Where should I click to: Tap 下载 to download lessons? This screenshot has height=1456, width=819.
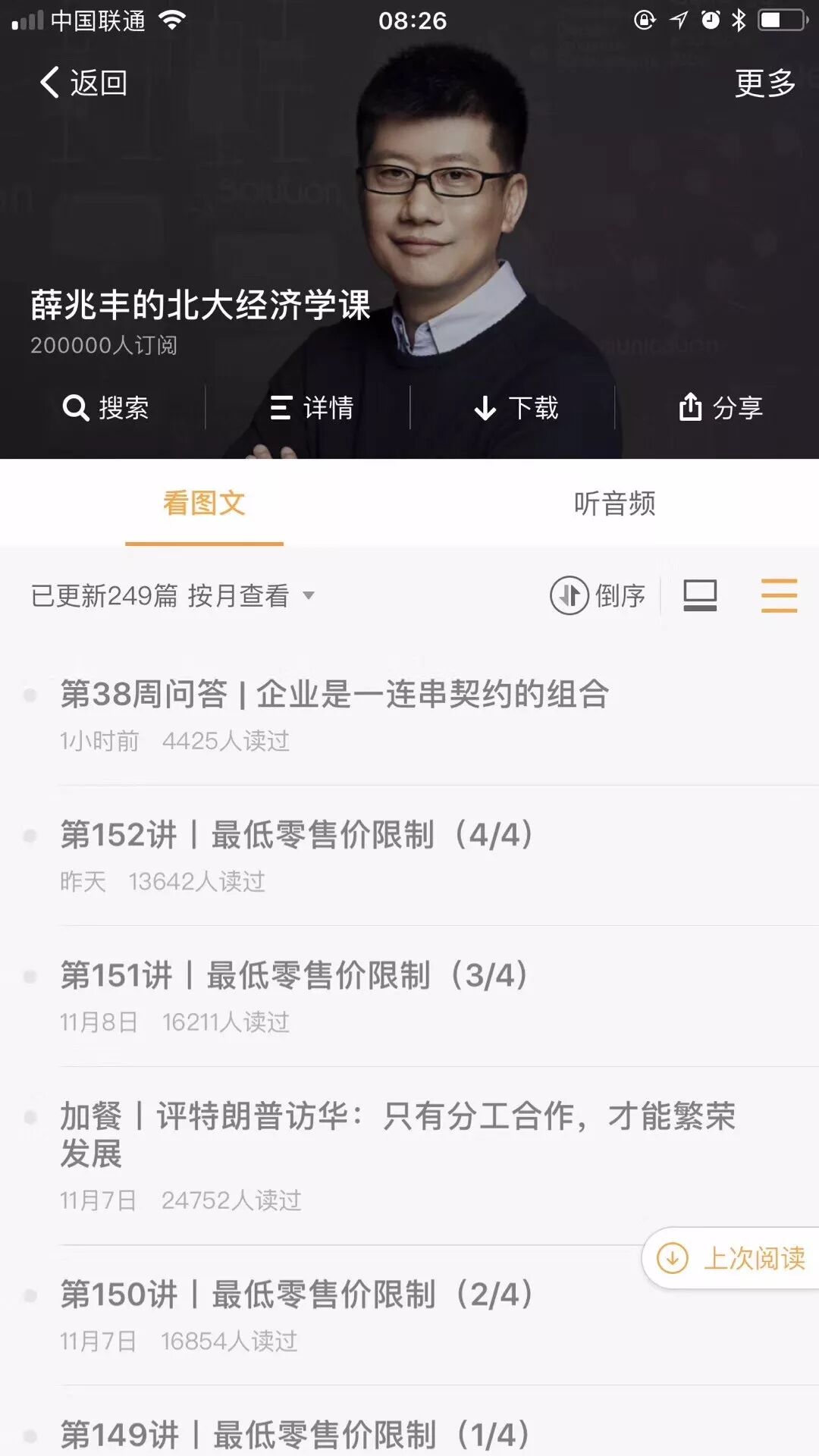(x=516, y=408)
